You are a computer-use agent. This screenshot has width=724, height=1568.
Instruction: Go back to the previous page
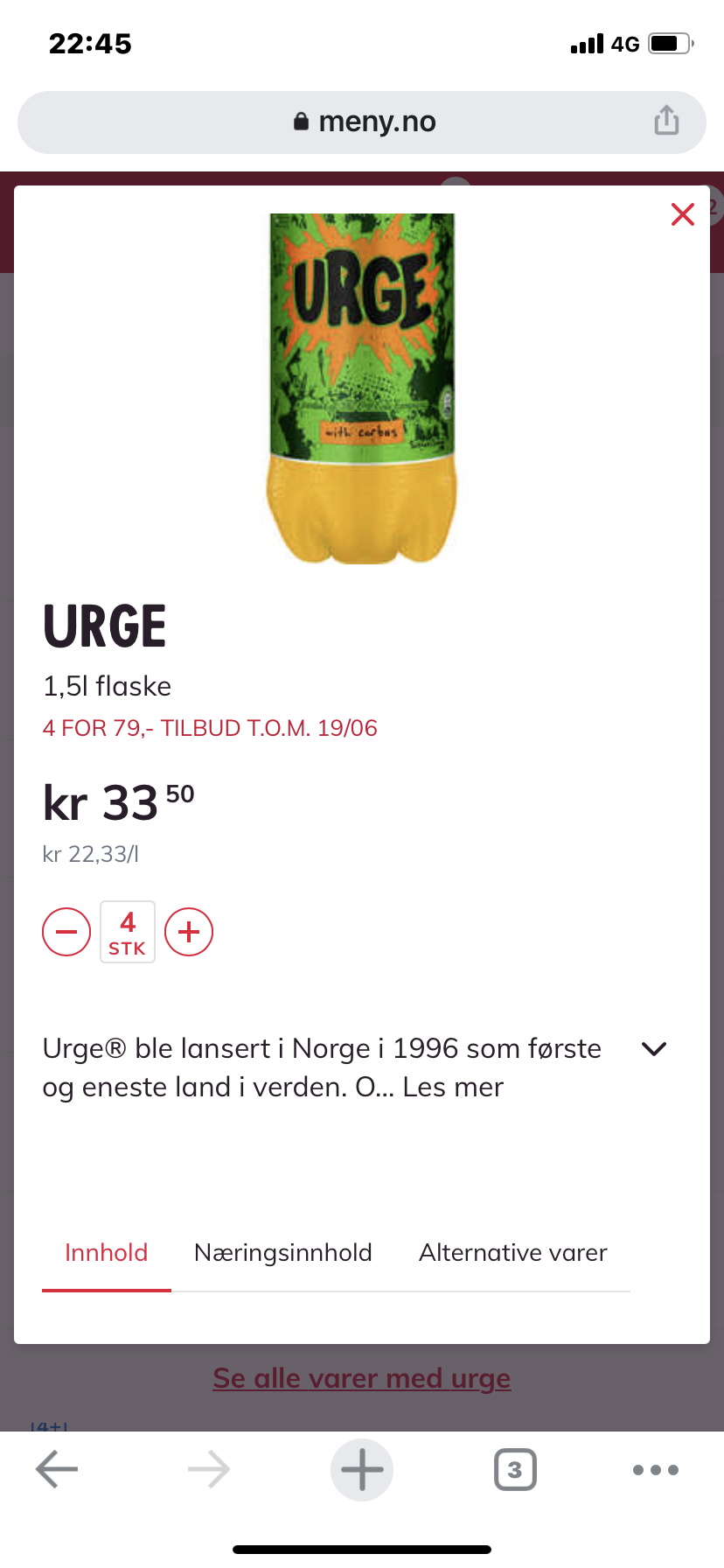click(x=57, y=1470)
